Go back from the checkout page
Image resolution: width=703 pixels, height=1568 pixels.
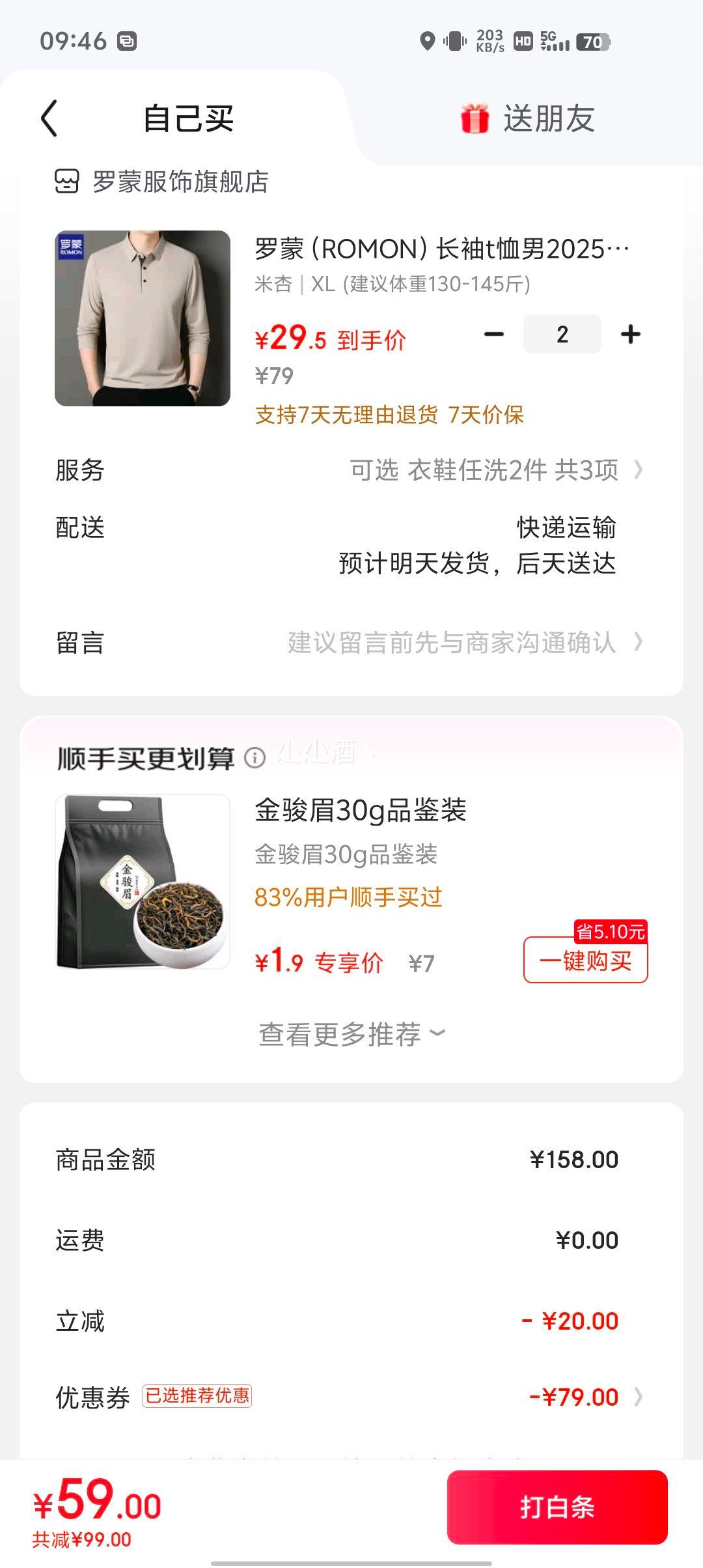[49, 119]
